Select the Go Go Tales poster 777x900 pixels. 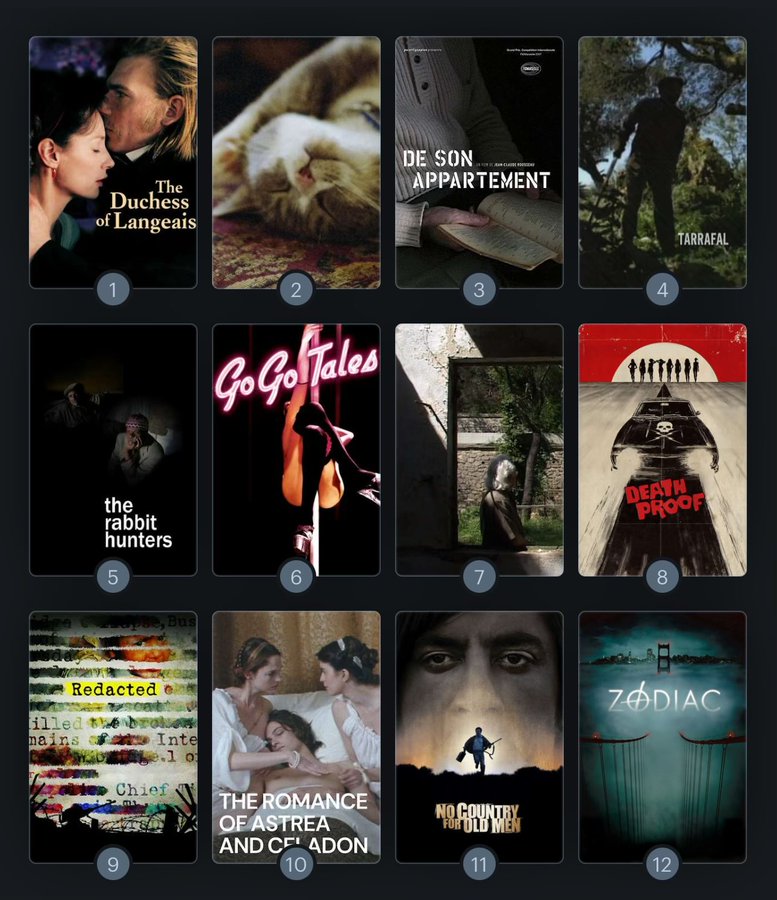pos(296,448)
